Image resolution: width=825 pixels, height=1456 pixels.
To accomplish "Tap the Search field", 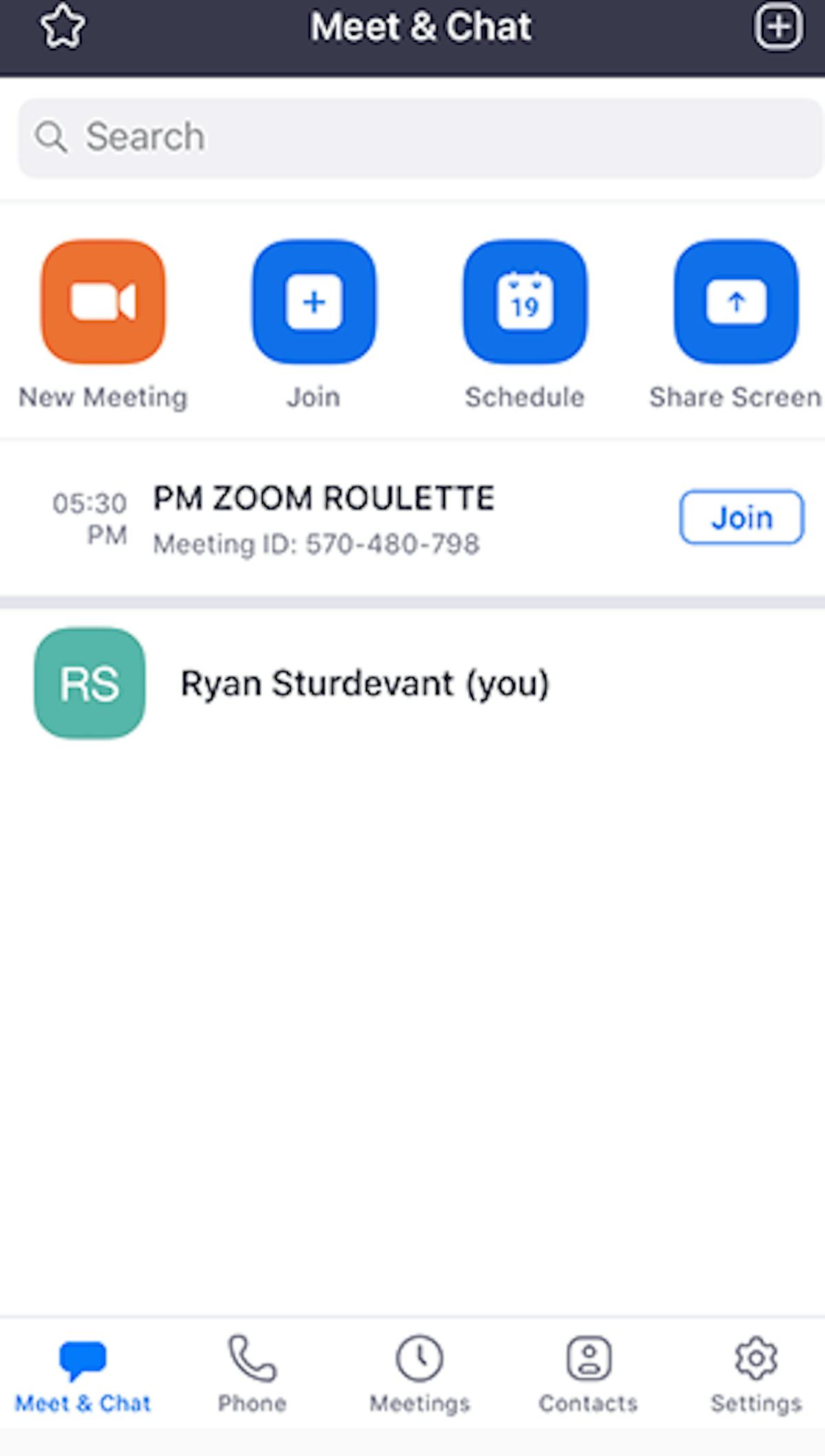I will click(x=420, y=137).
